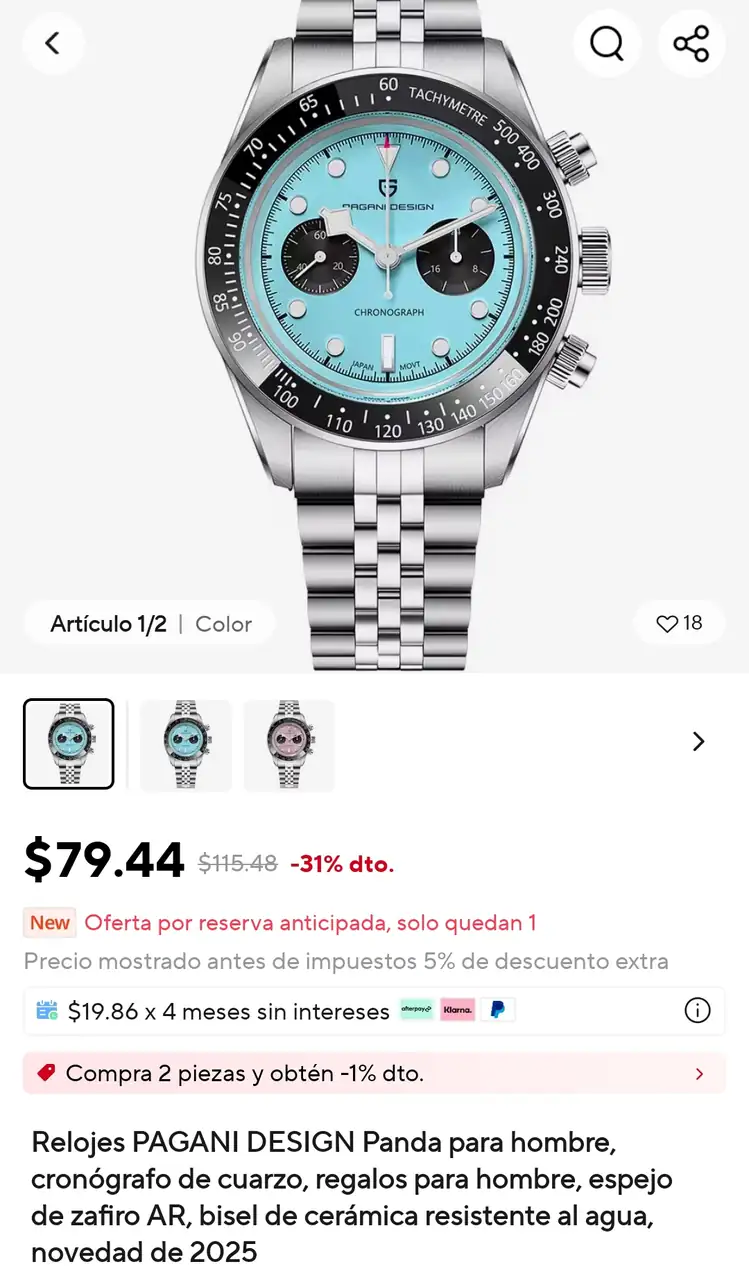Go back to the previous page

[x=53, y=44]
